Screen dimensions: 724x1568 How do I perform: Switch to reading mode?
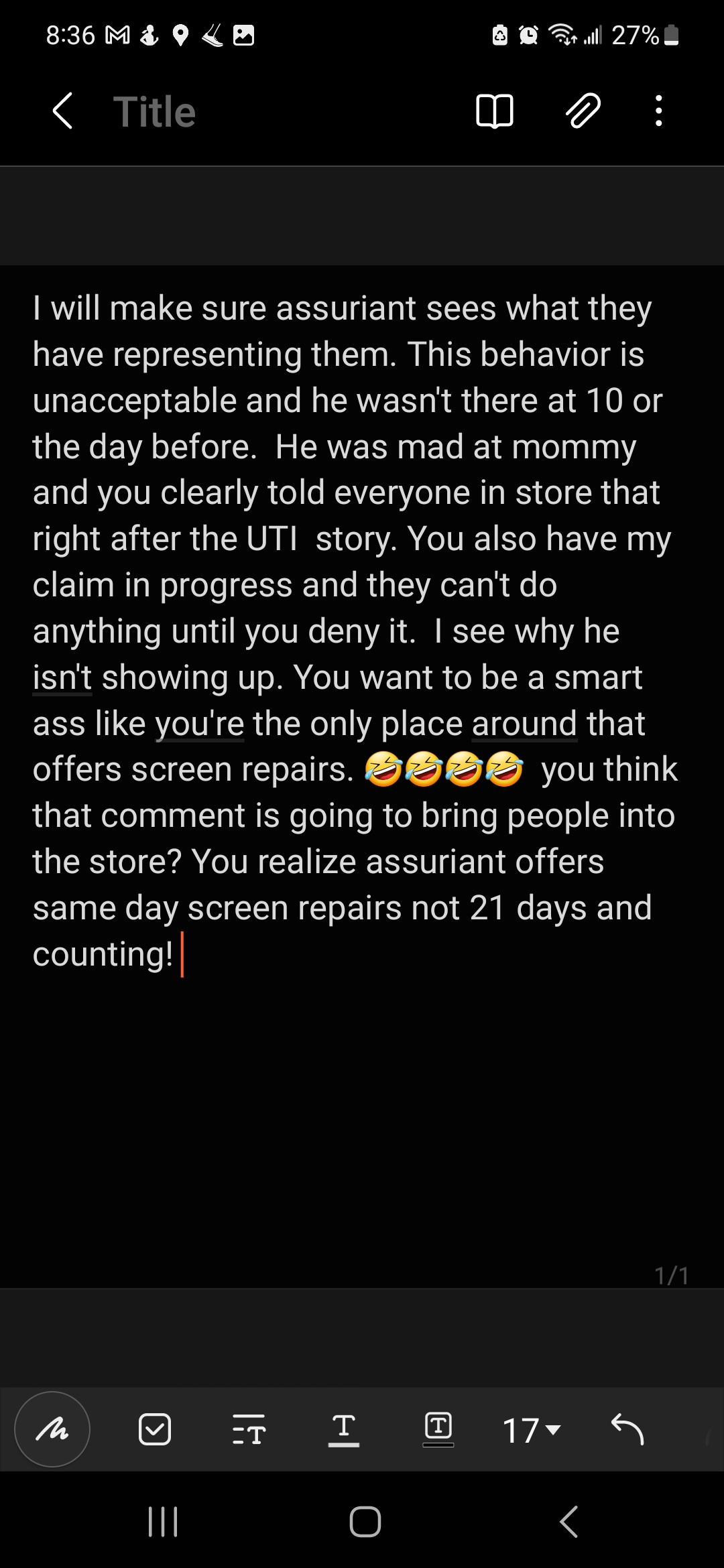(495, 111)
